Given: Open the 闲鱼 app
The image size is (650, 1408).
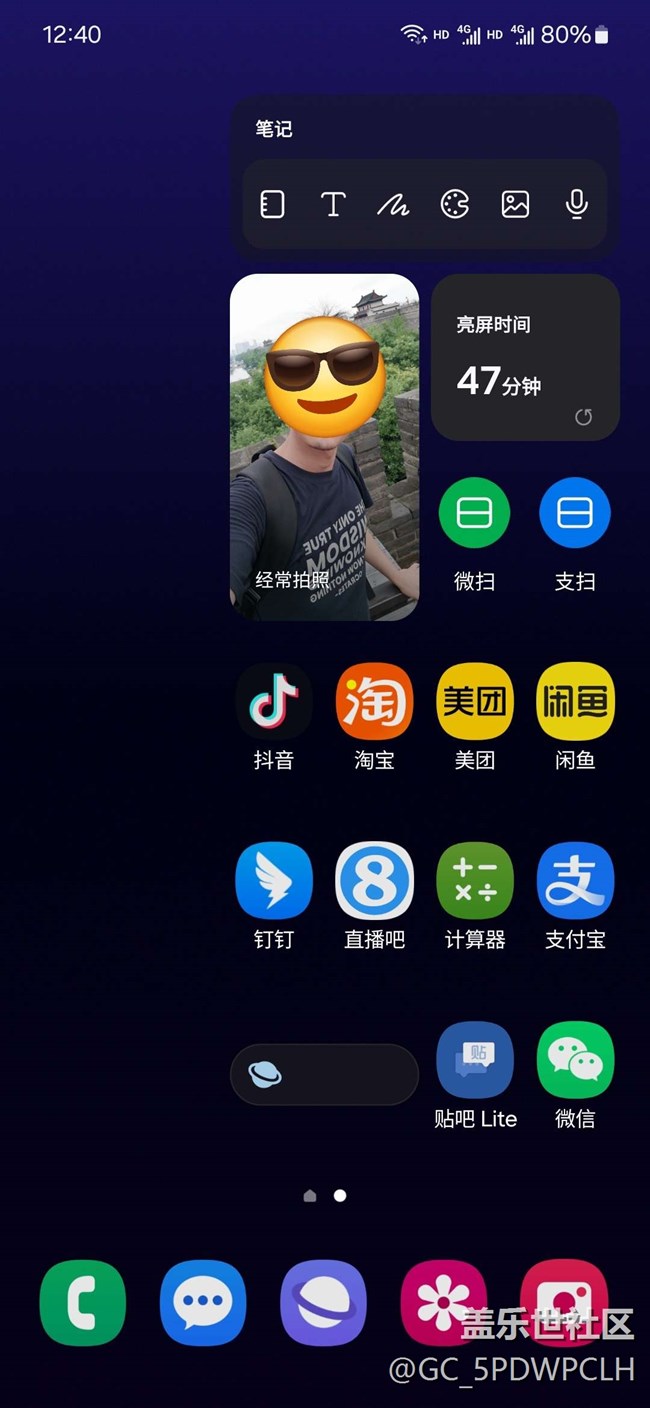Looking at the screenshot, I should point(575,701).
